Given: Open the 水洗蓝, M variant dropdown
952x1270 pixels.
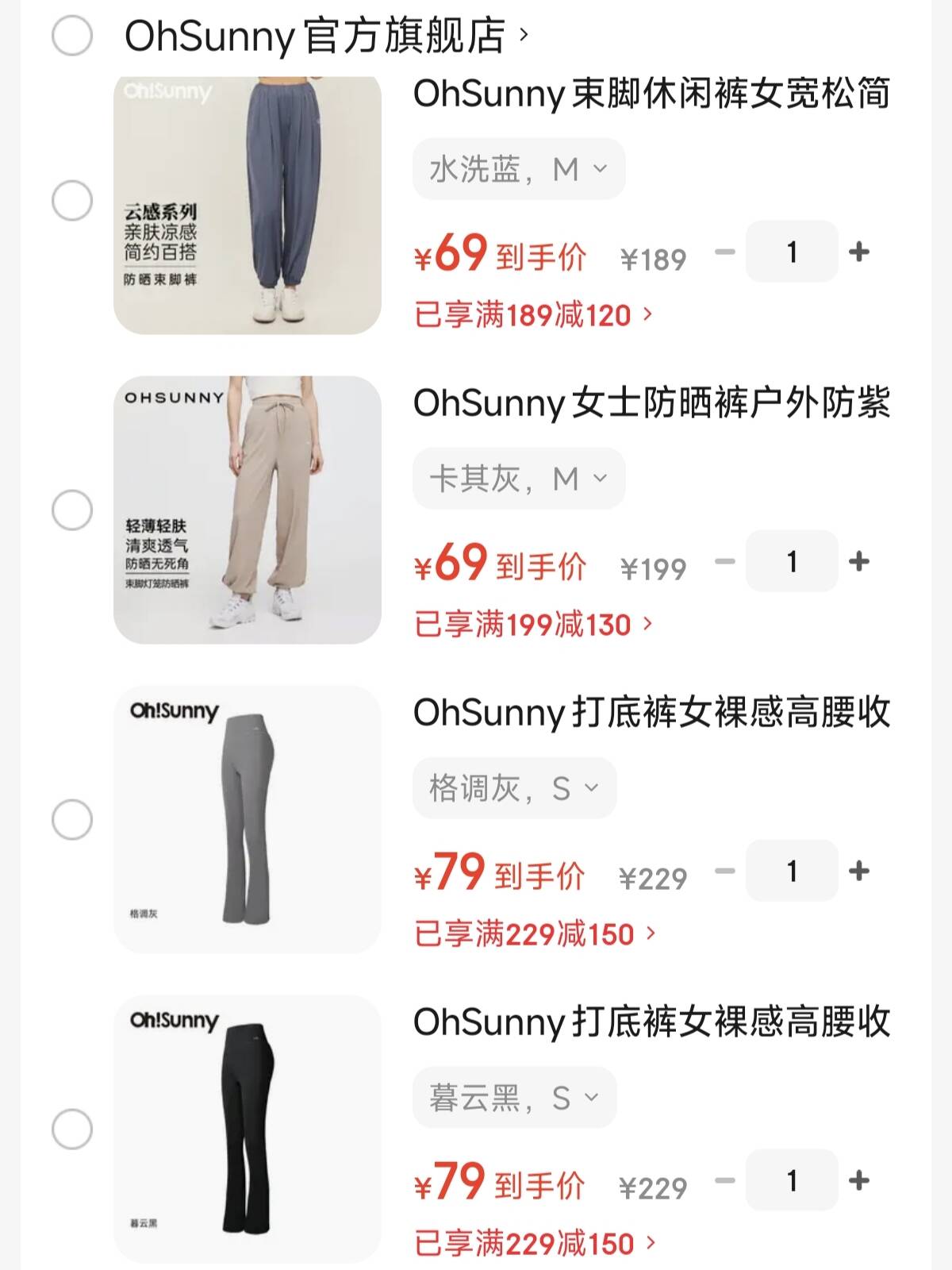Looking at the screenshot, I should 519,169.
